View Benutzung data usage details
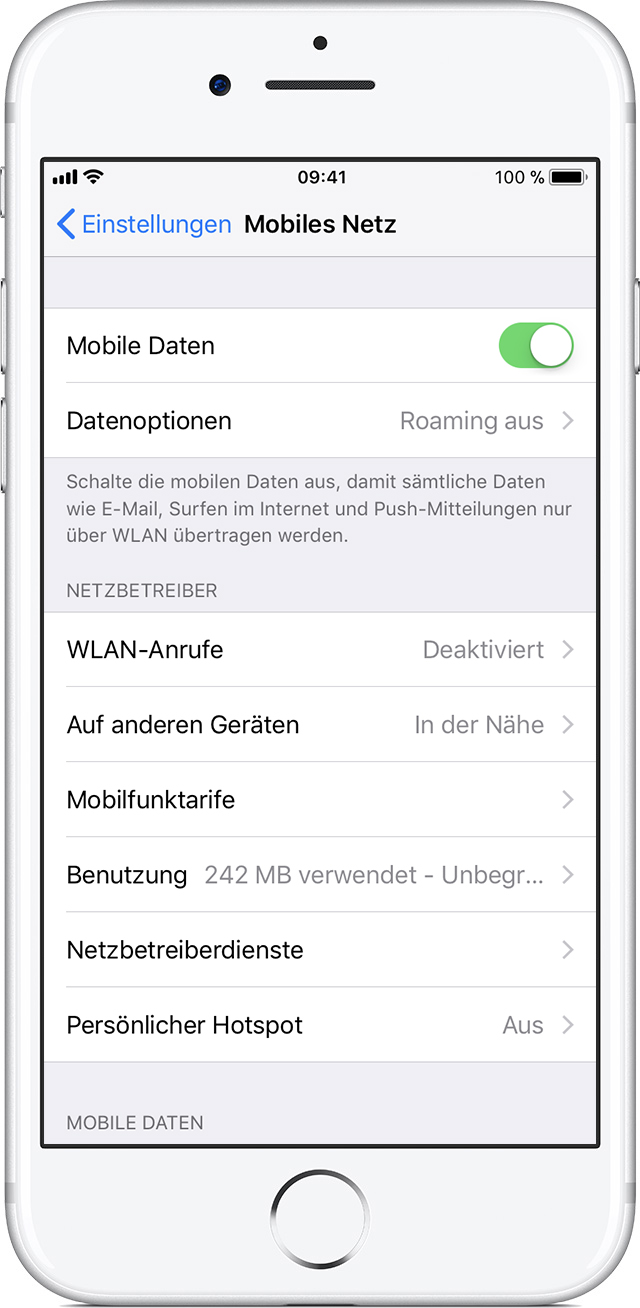Screen dimensions: 640x1308 (320, 875)
